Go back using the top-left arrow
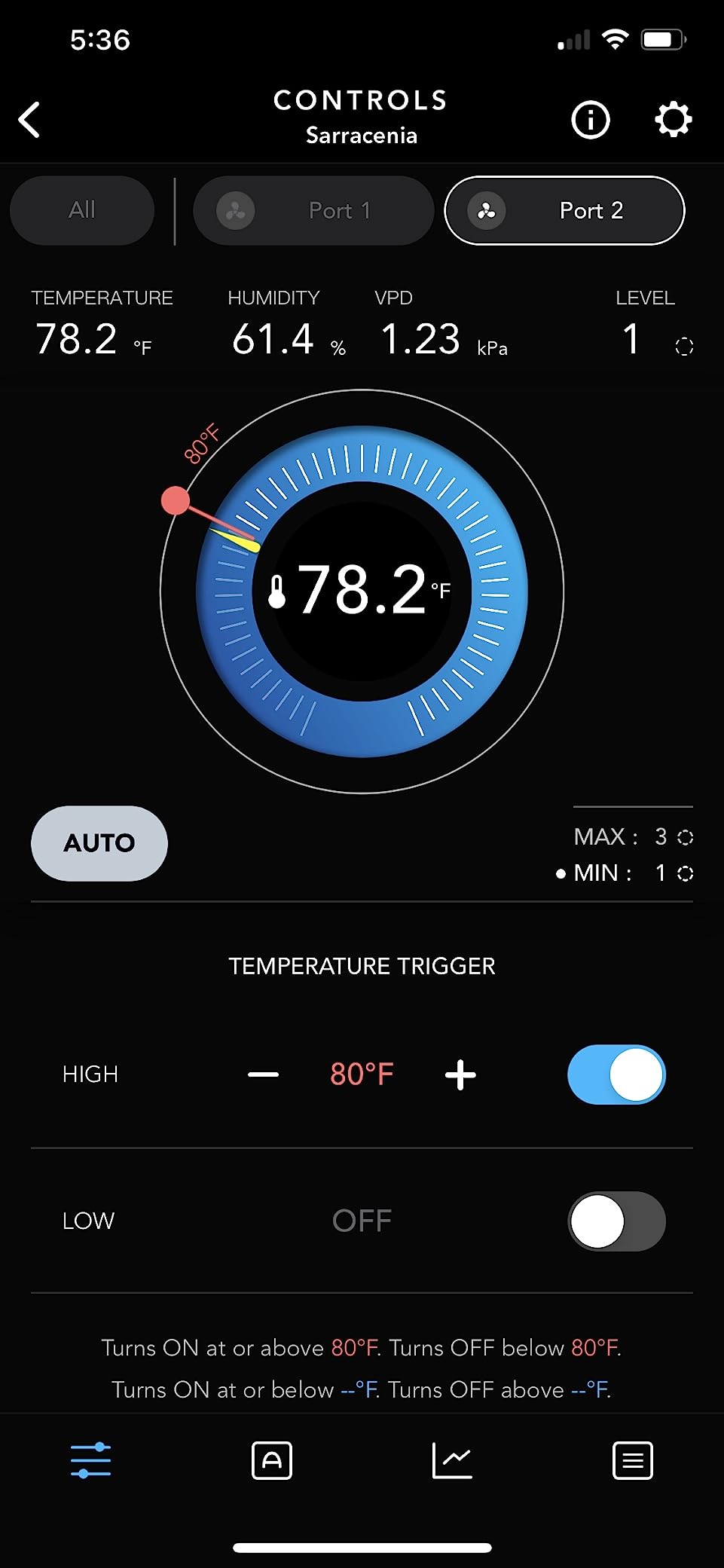This screenshot has width=724, height=1568. tap(30, 120)
